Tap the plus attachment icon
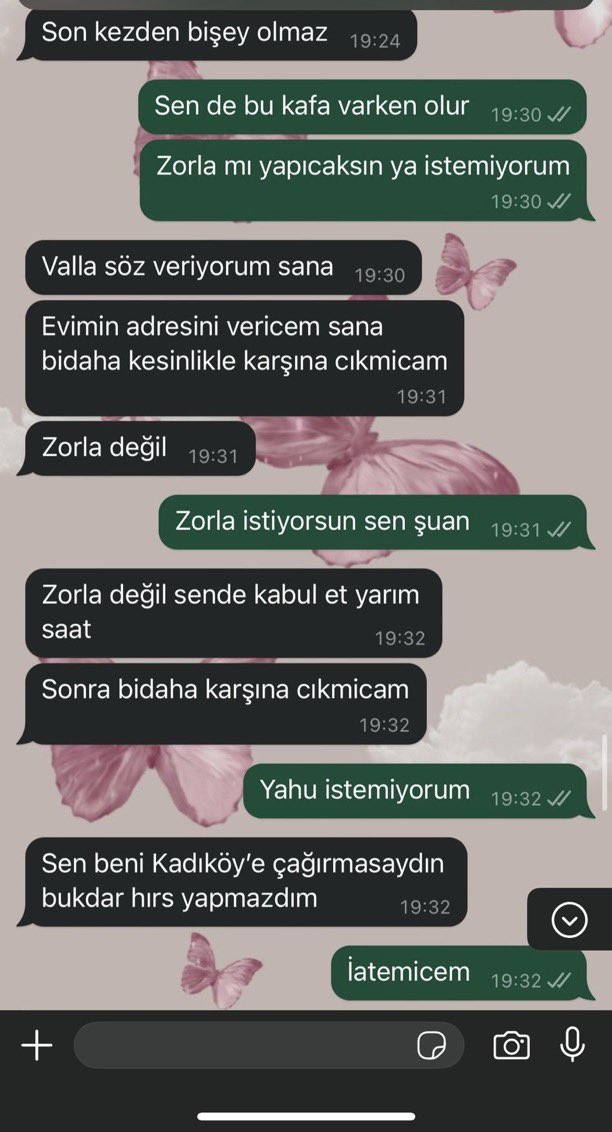Screen dimensions: 612x1132 37,1046
